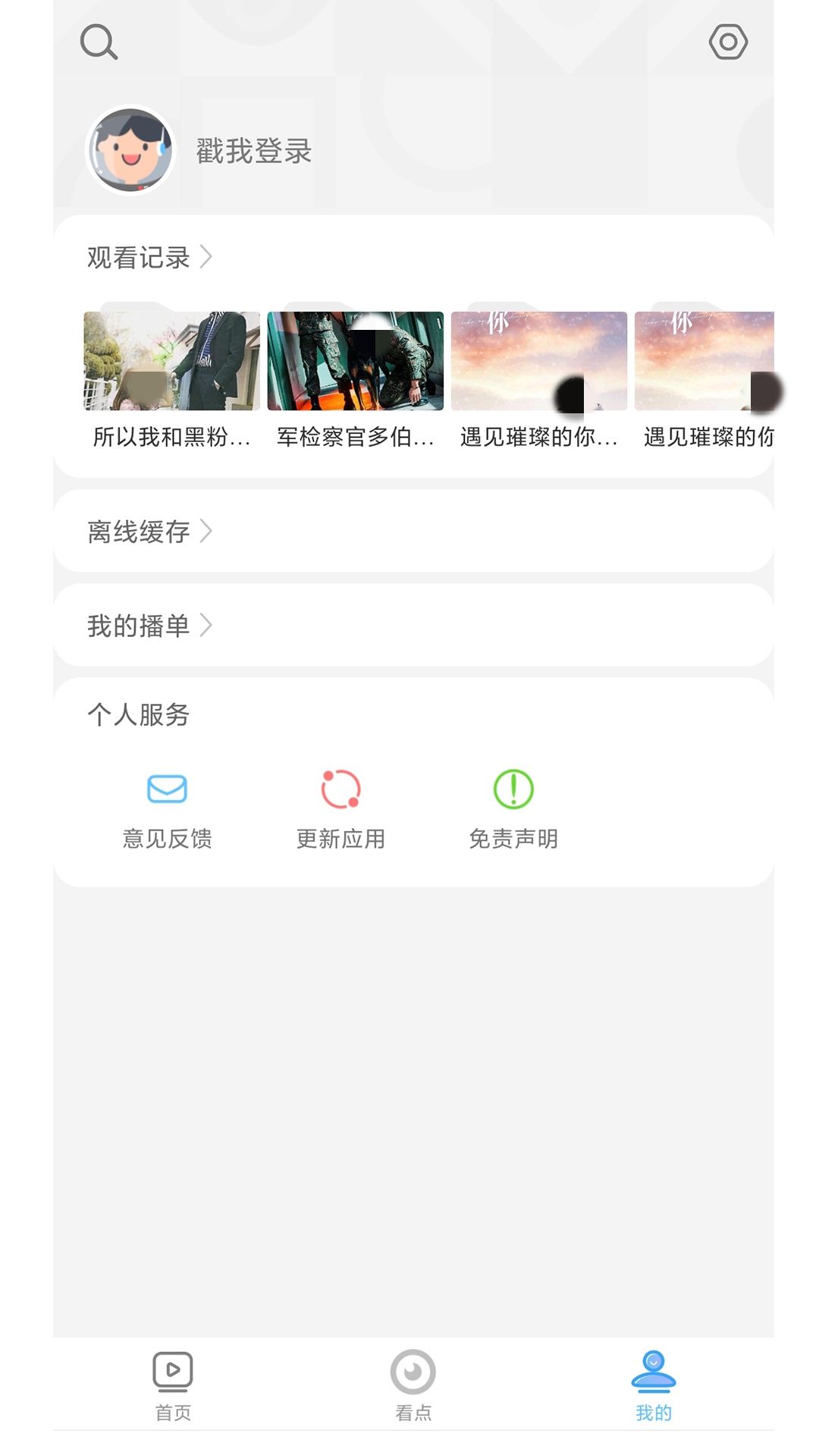
Task: View the 免责声明 disclaimer
Action: click(x=513, y=808)
